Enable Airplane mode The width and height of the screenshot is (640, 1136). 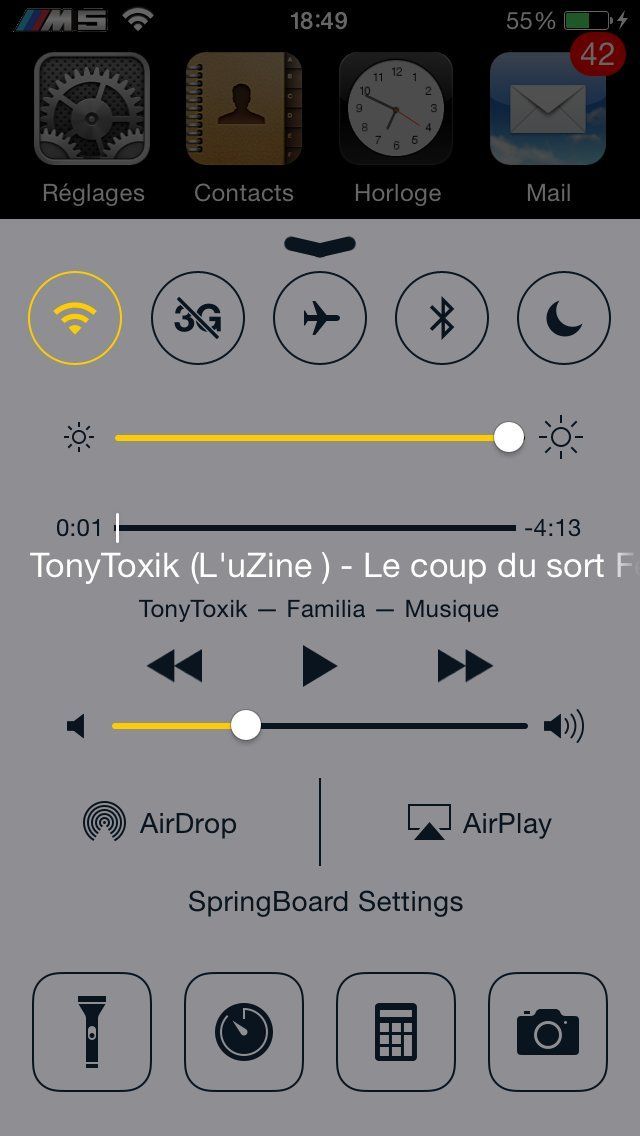[x=320, y=318]
